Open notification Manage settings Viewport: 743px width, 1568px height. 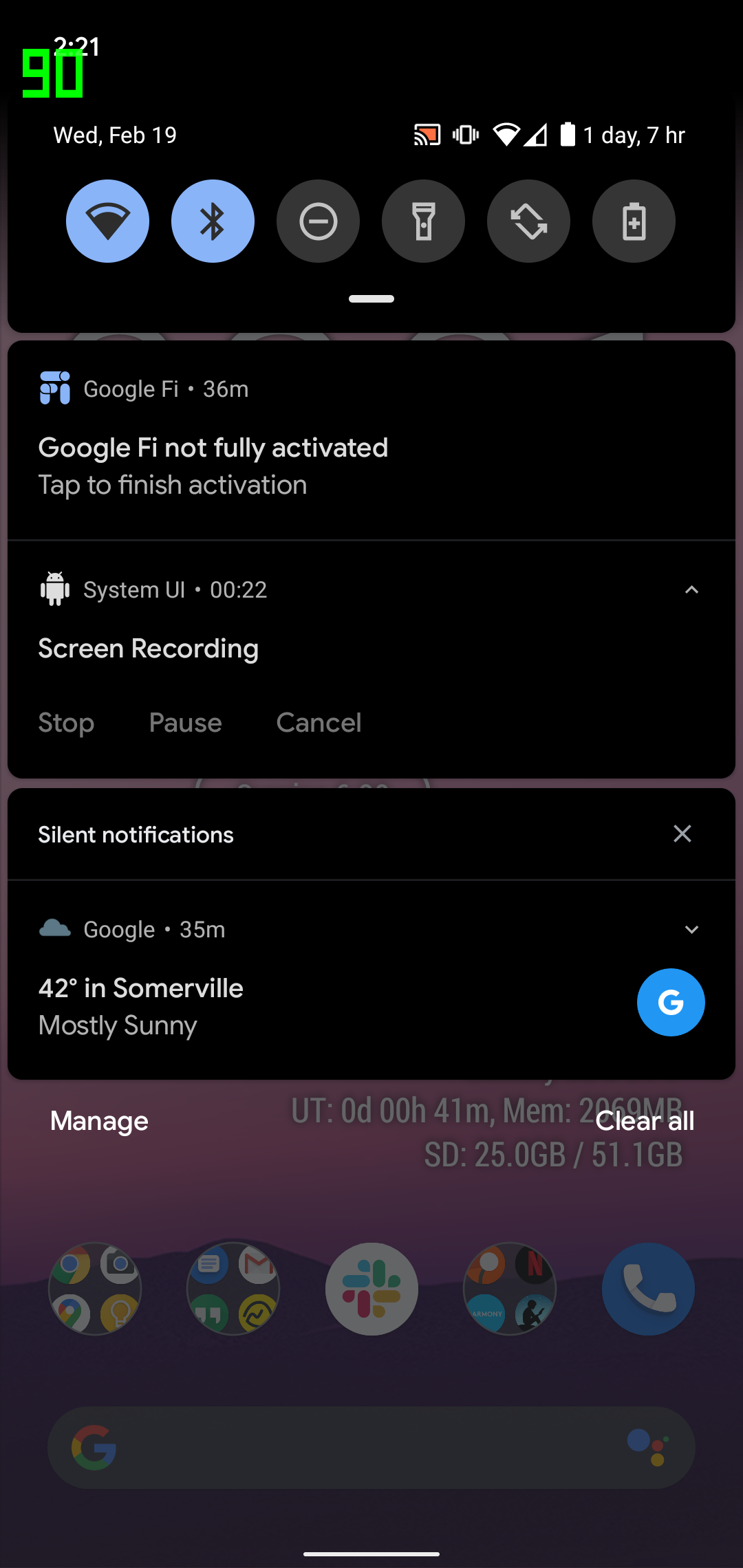(98, 1121)
